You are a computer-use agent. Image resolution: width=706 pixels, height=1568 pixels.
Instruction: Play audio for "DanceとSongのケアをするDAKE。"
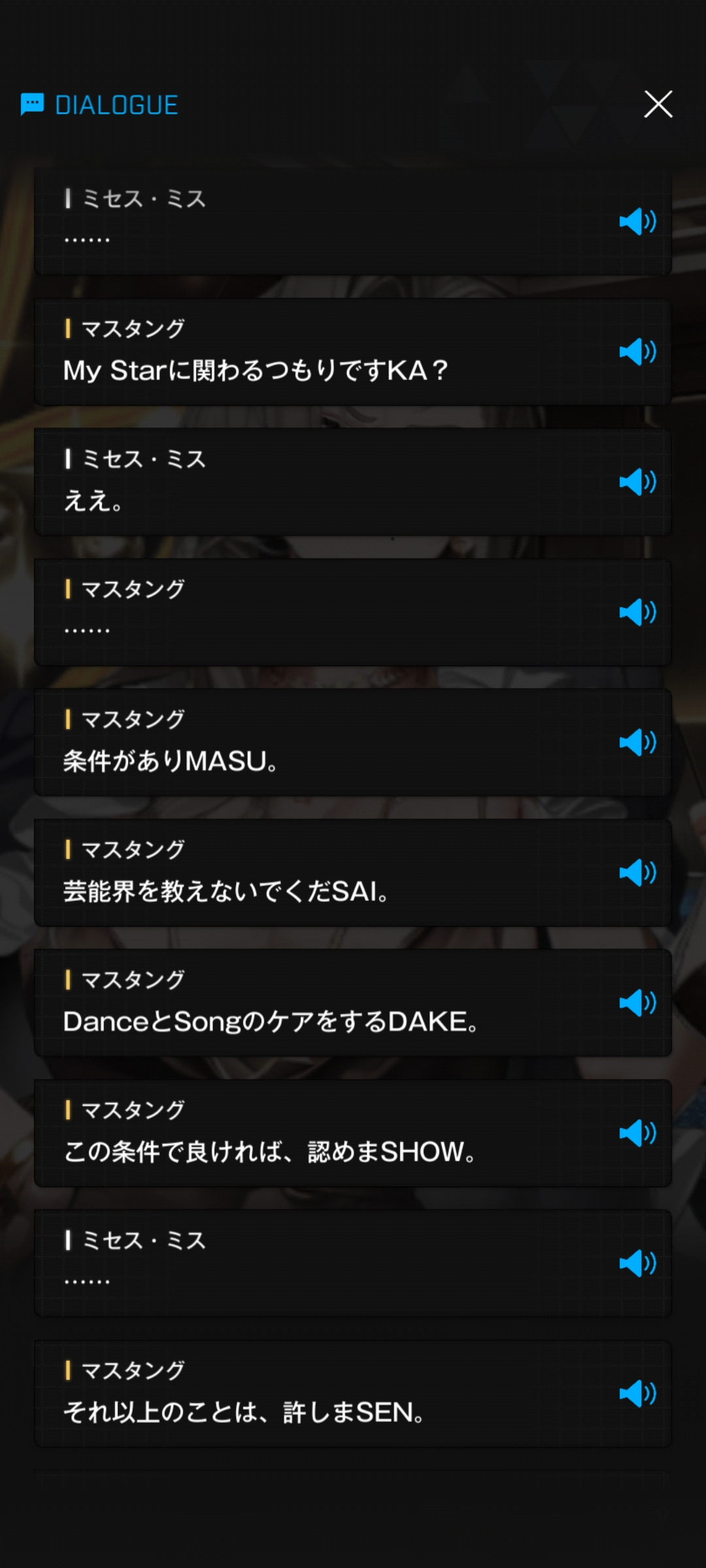(637, 1003)
